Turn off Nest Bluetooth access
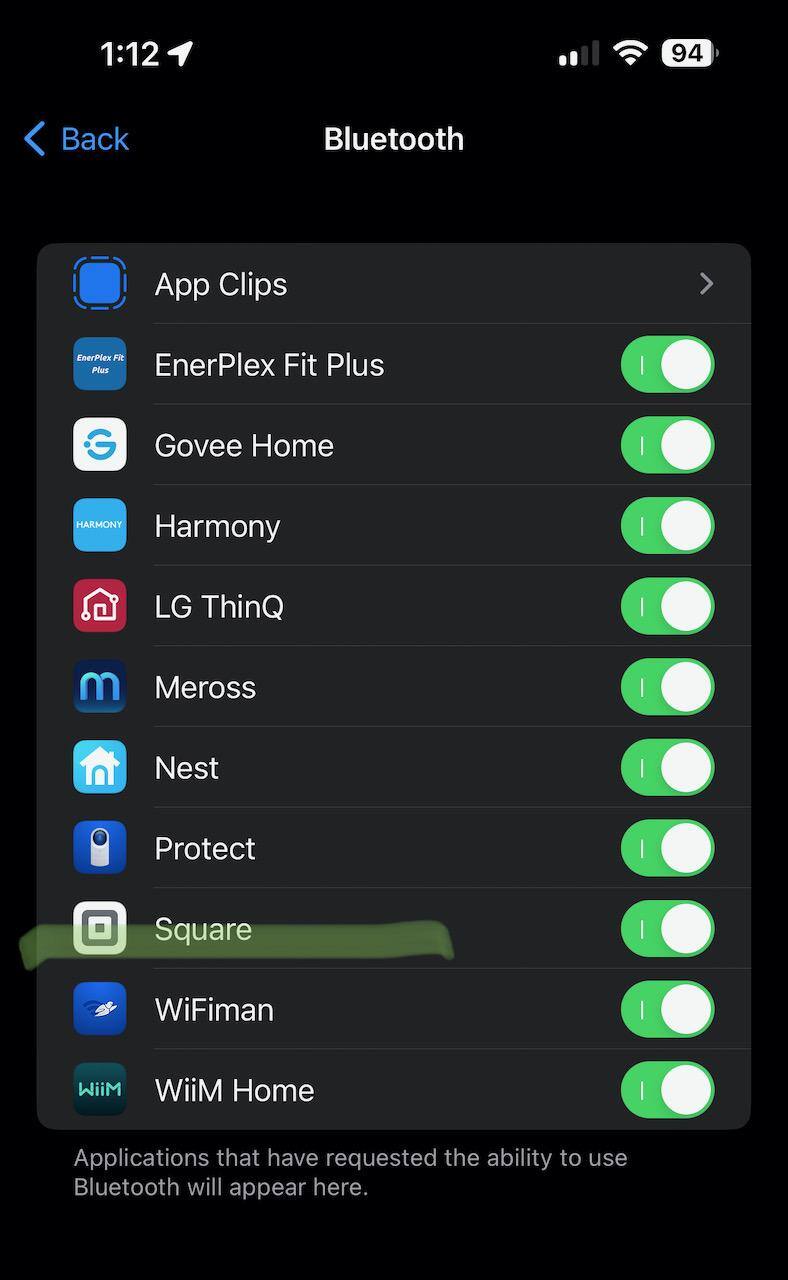The image size is (788, 1280). tap(667, 767)
